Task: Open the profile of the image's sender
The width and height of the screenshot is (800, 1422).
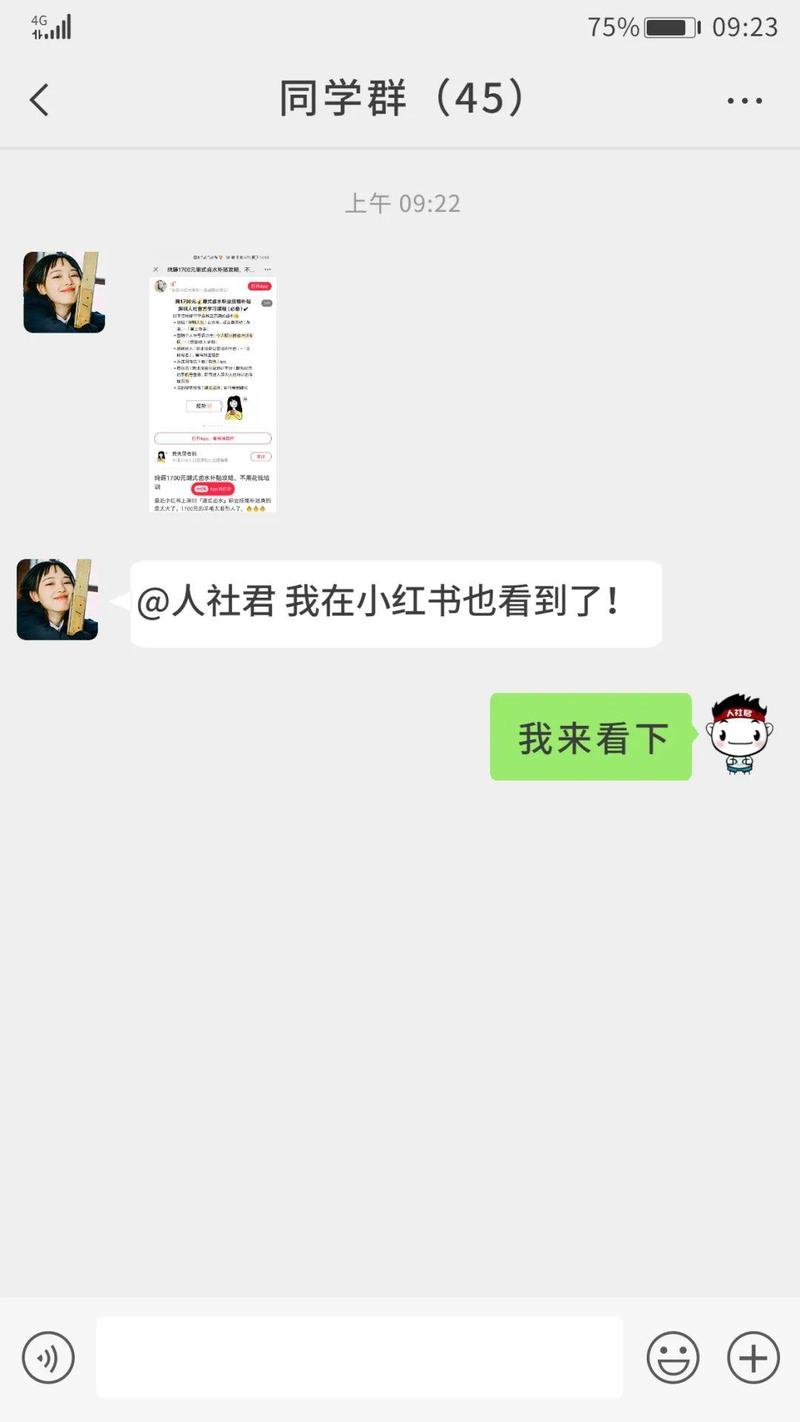Action: [64, 292]
